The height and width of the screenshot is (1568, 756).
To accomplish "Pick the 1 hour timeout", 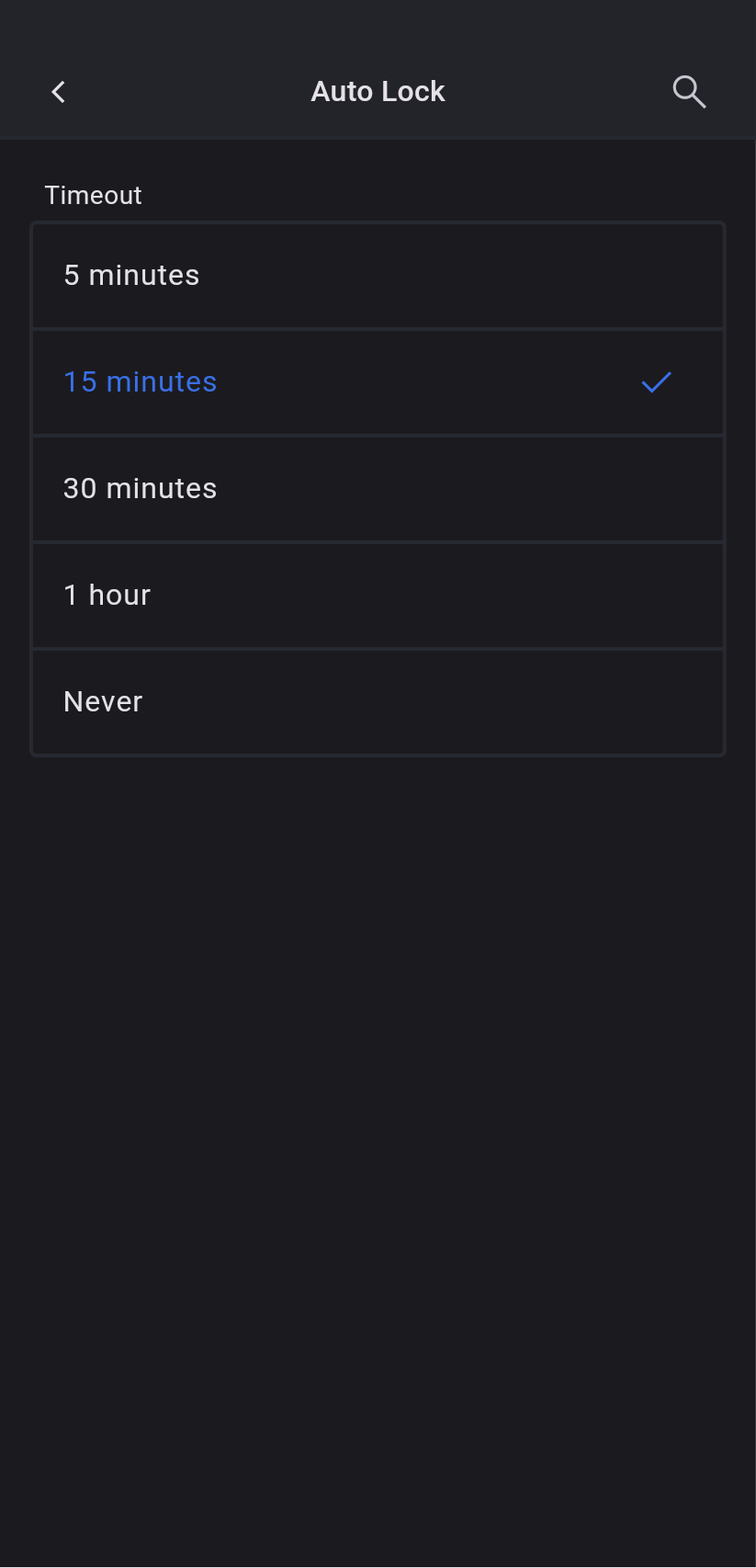I will (378, 596).
